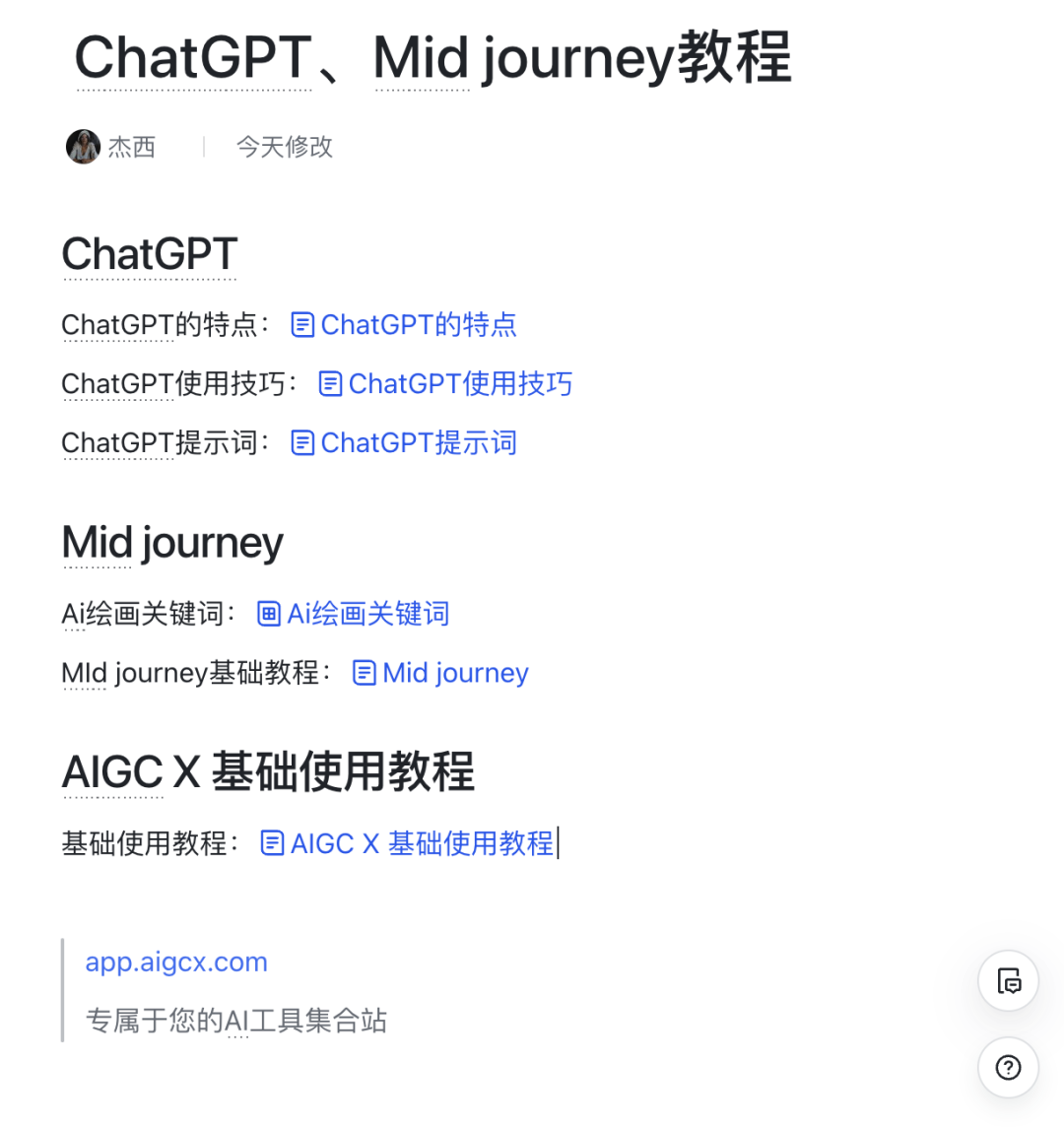Click the help question-mark icon
The image size is (1064, 1130).
click(1008, 1068)
